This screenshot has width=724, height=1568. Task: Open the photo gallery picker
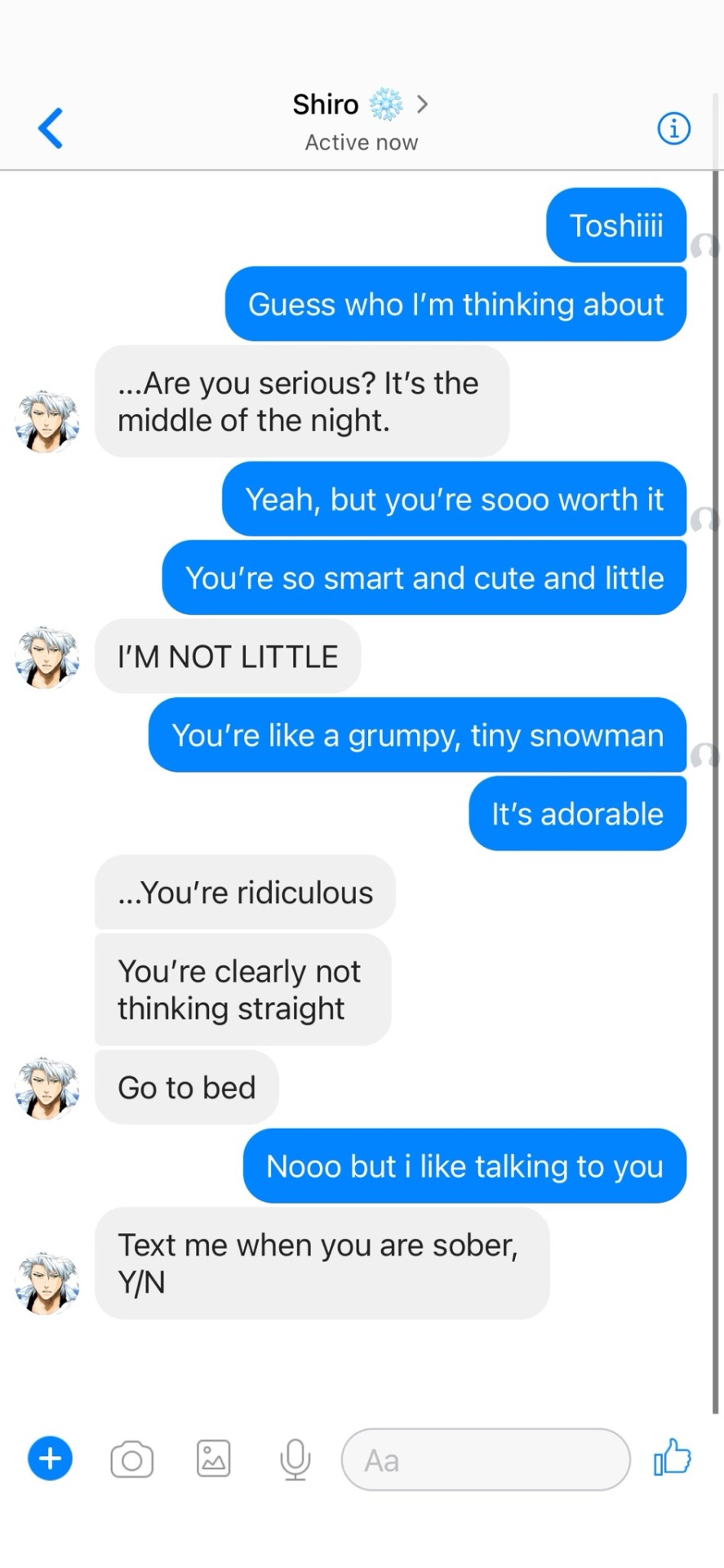(213, 1459)
